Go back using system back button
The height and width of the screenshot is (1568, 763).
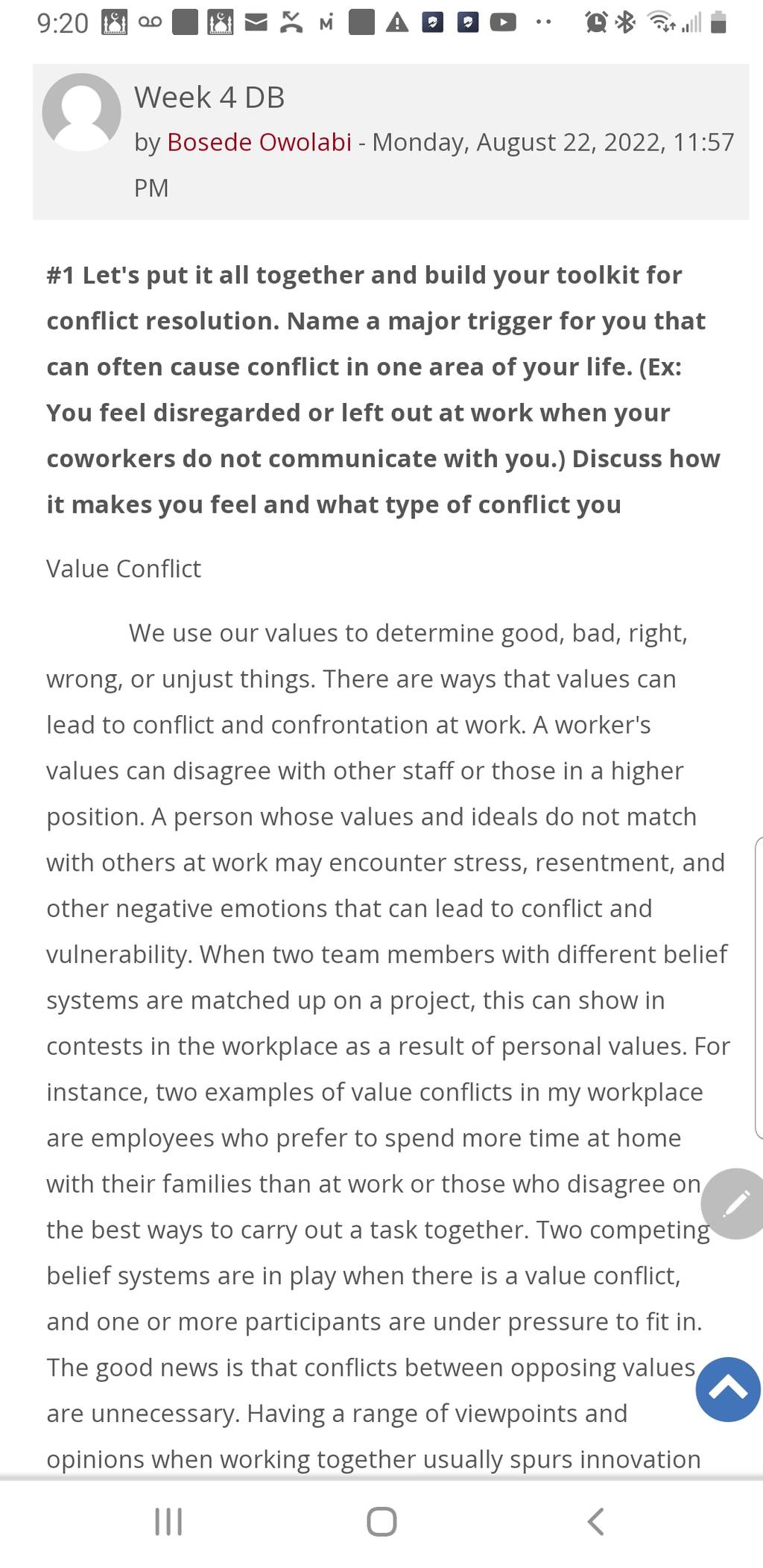point(595,1521)
